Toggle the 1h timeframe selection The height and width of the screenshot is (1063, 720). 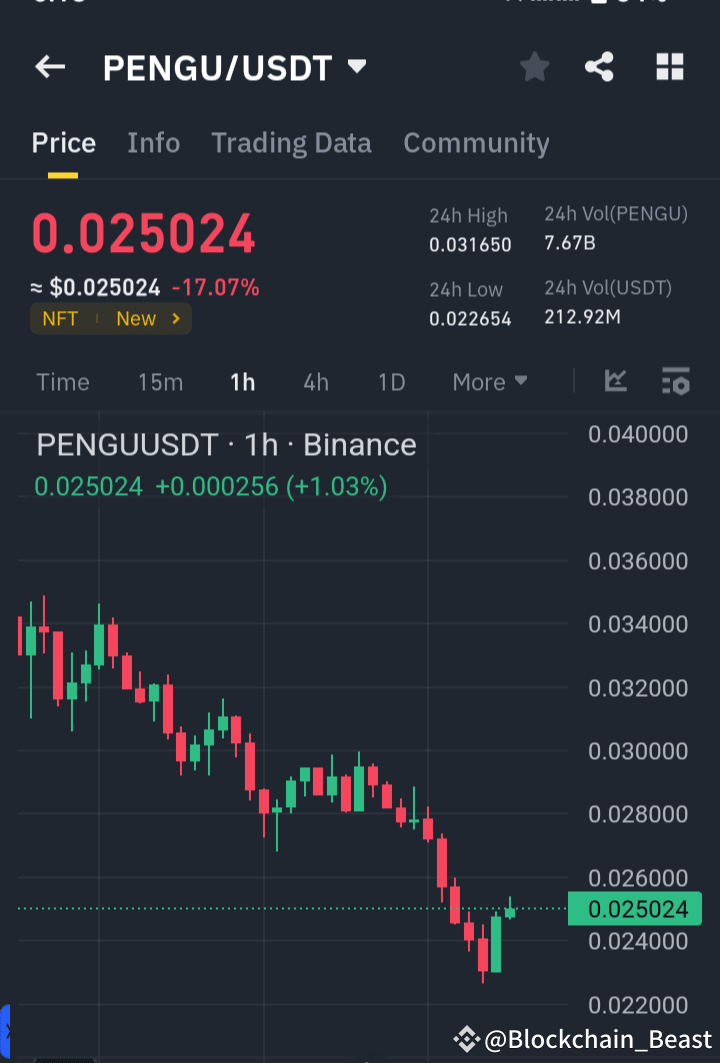point(242,381)
